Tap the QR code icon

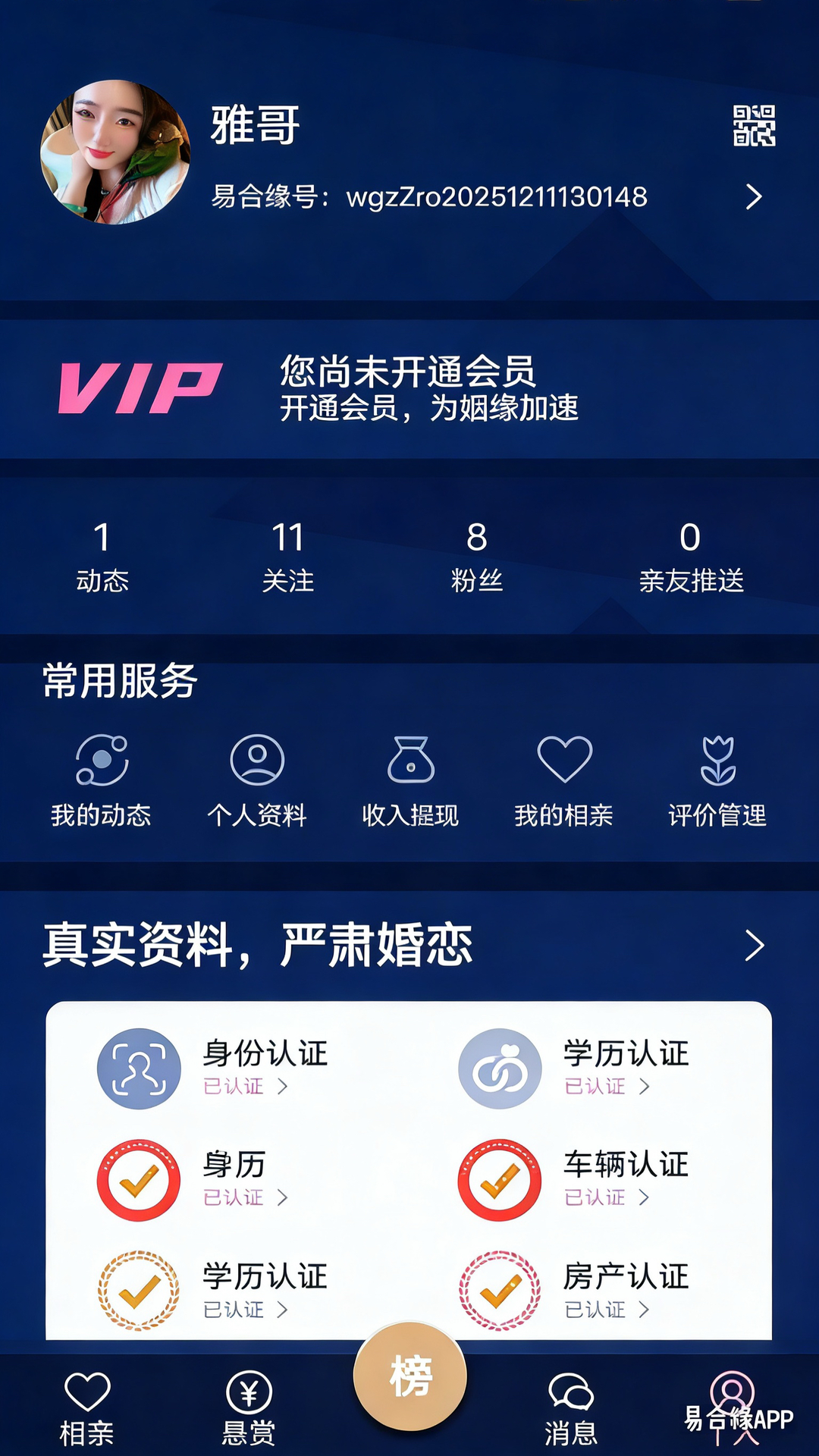click(x=753, y=129)
